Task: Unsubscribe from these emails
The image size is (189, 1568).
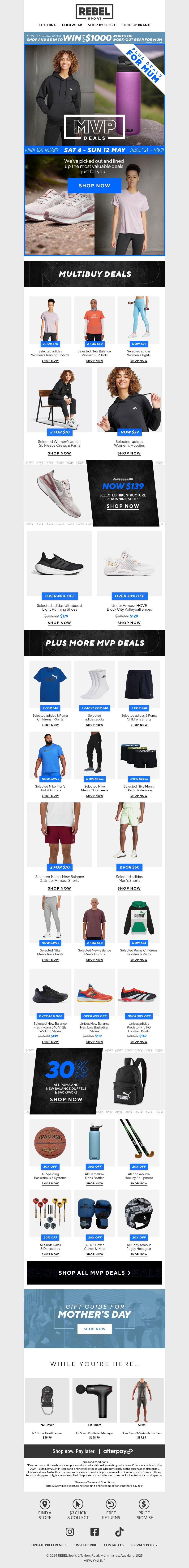Action: click(x=85, y=1545)
